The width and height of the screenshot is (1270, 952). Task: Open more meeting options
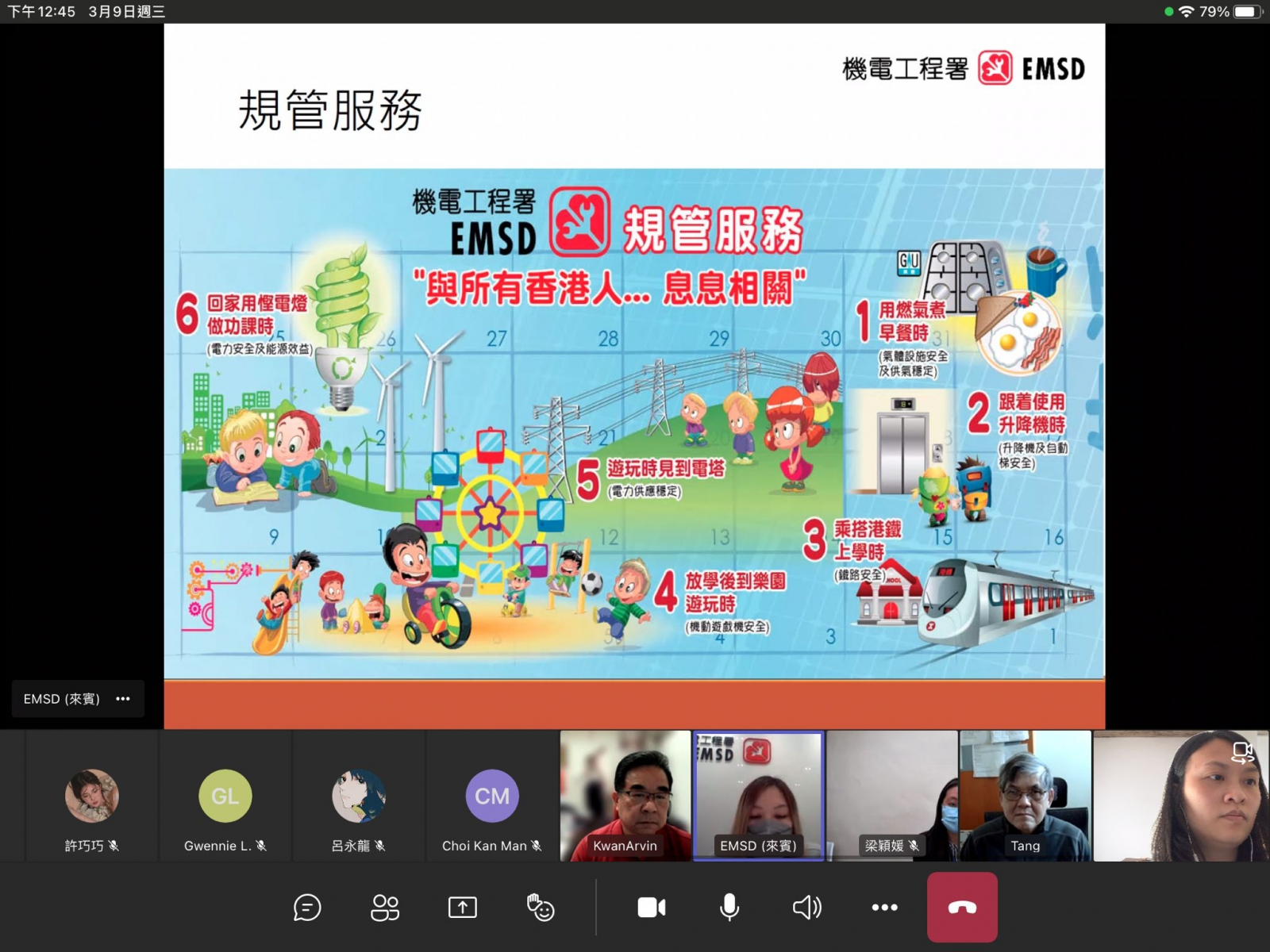click(x=884, y=907)
